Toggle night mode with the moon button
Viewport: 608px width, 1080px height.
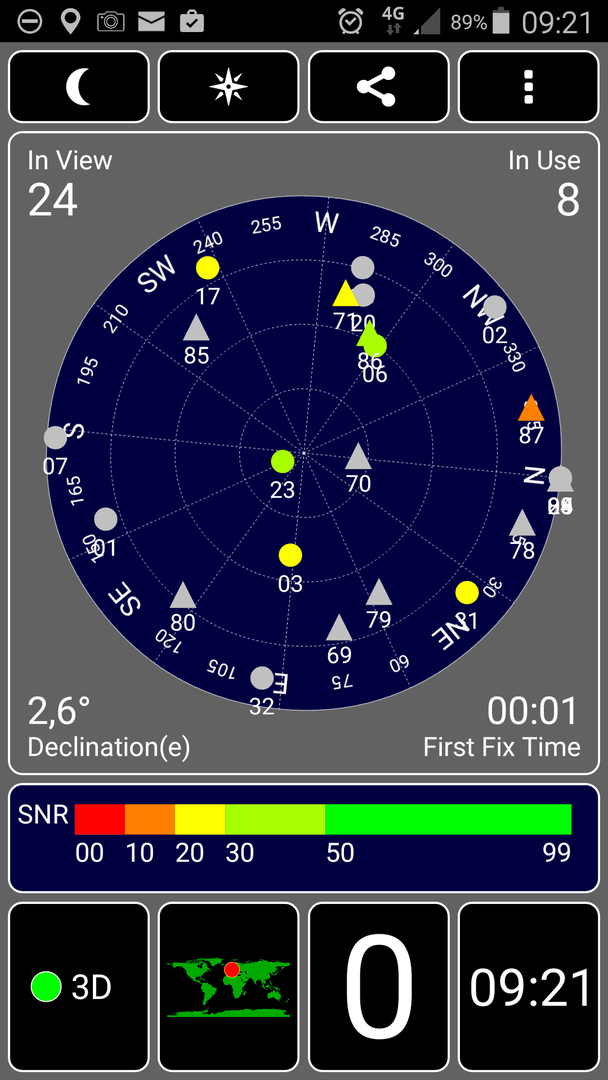tap(78, 87)
